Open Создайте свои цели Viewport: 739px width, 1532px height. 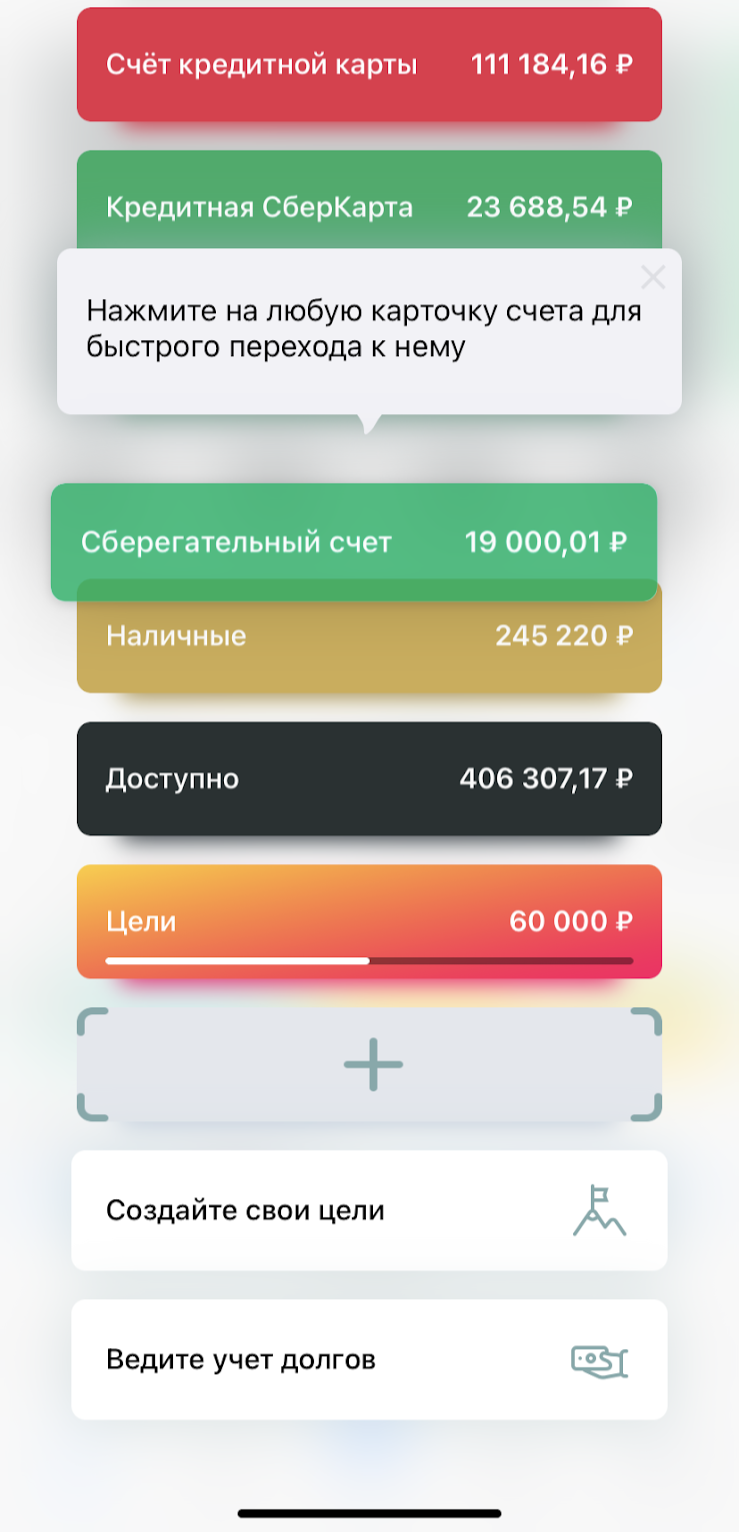pyautogui.click(x=369, y=1210)
